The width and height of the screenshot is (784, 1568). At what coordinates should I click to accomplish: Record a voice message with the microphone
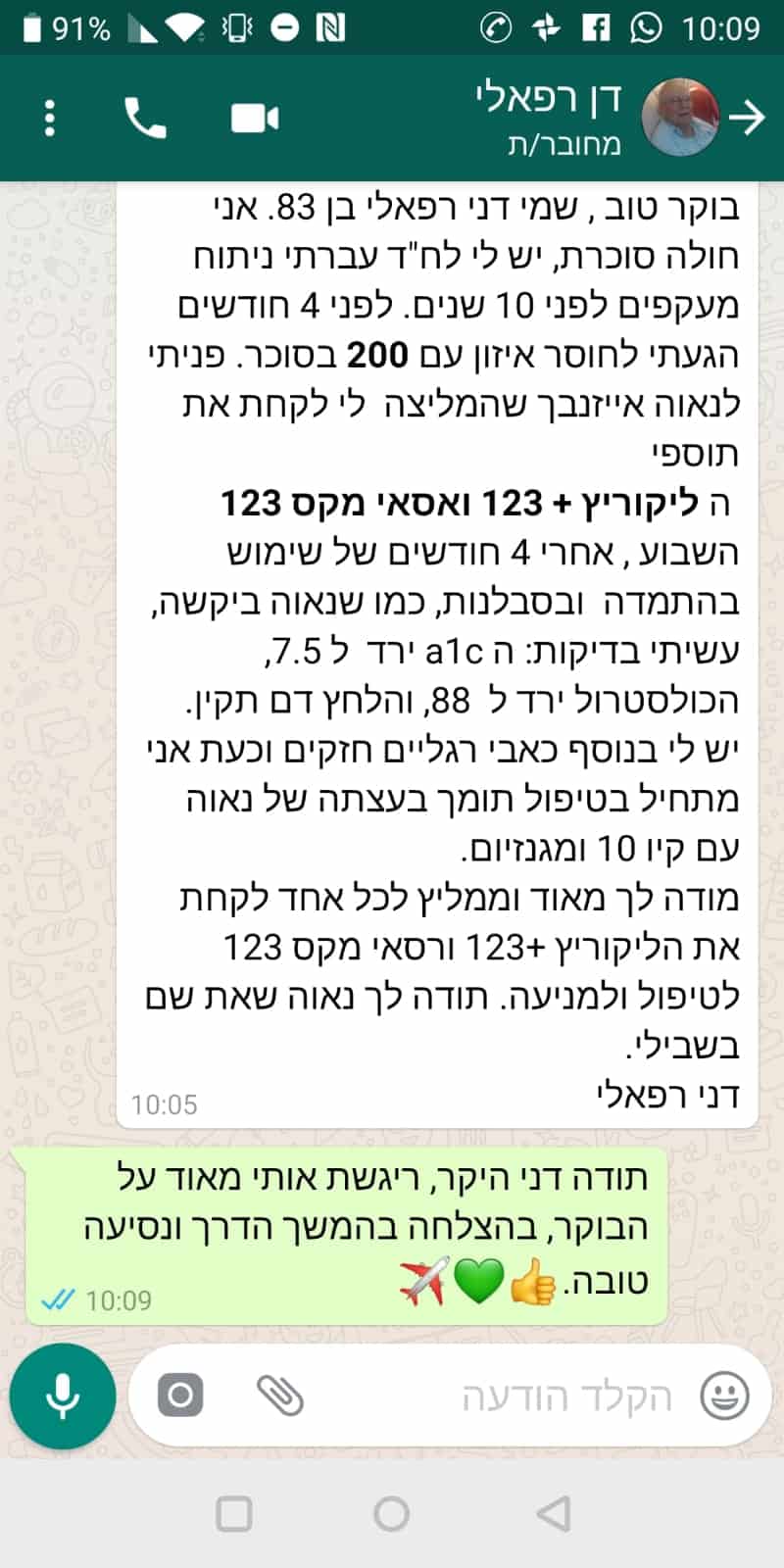coord(63,1396)
